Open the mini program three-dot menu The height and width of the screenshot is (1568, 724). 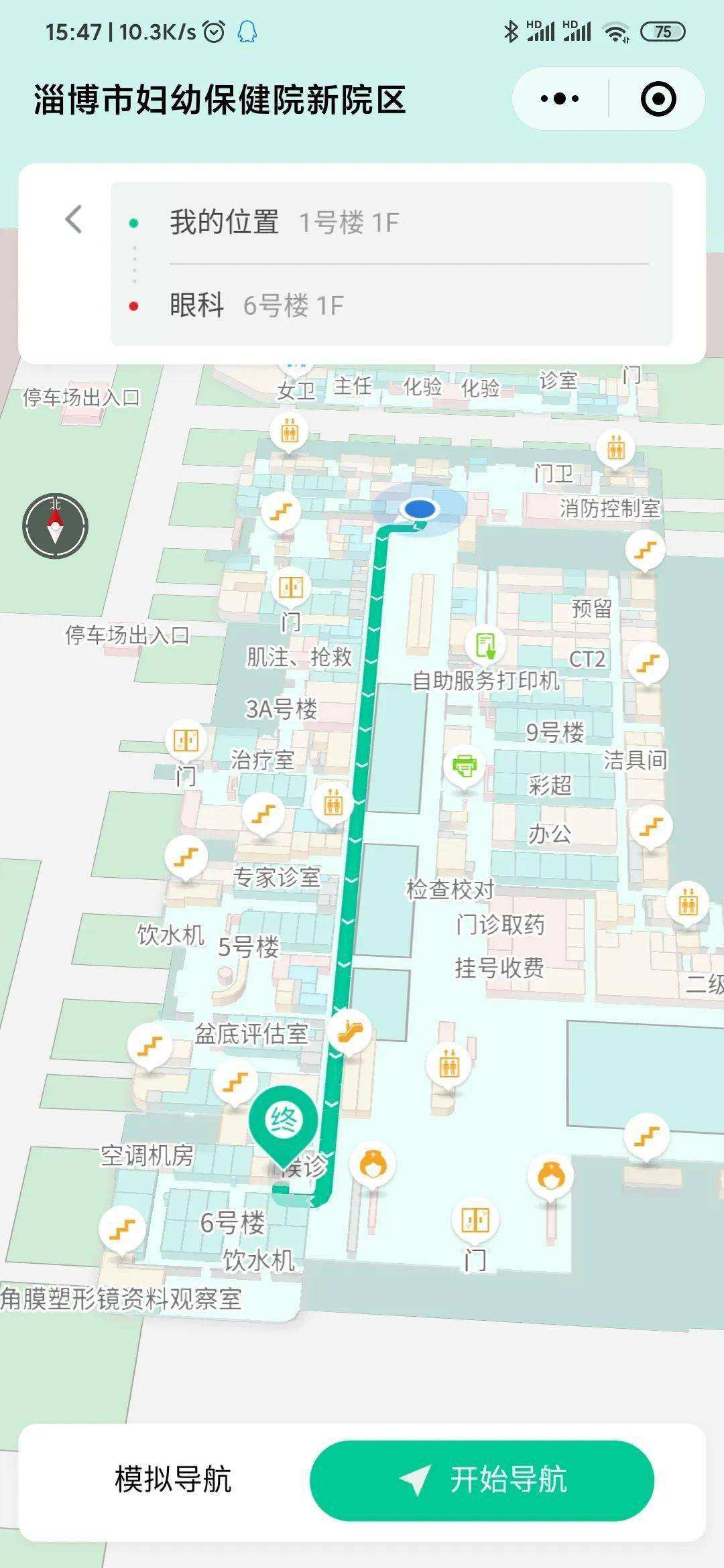point(560,99)
